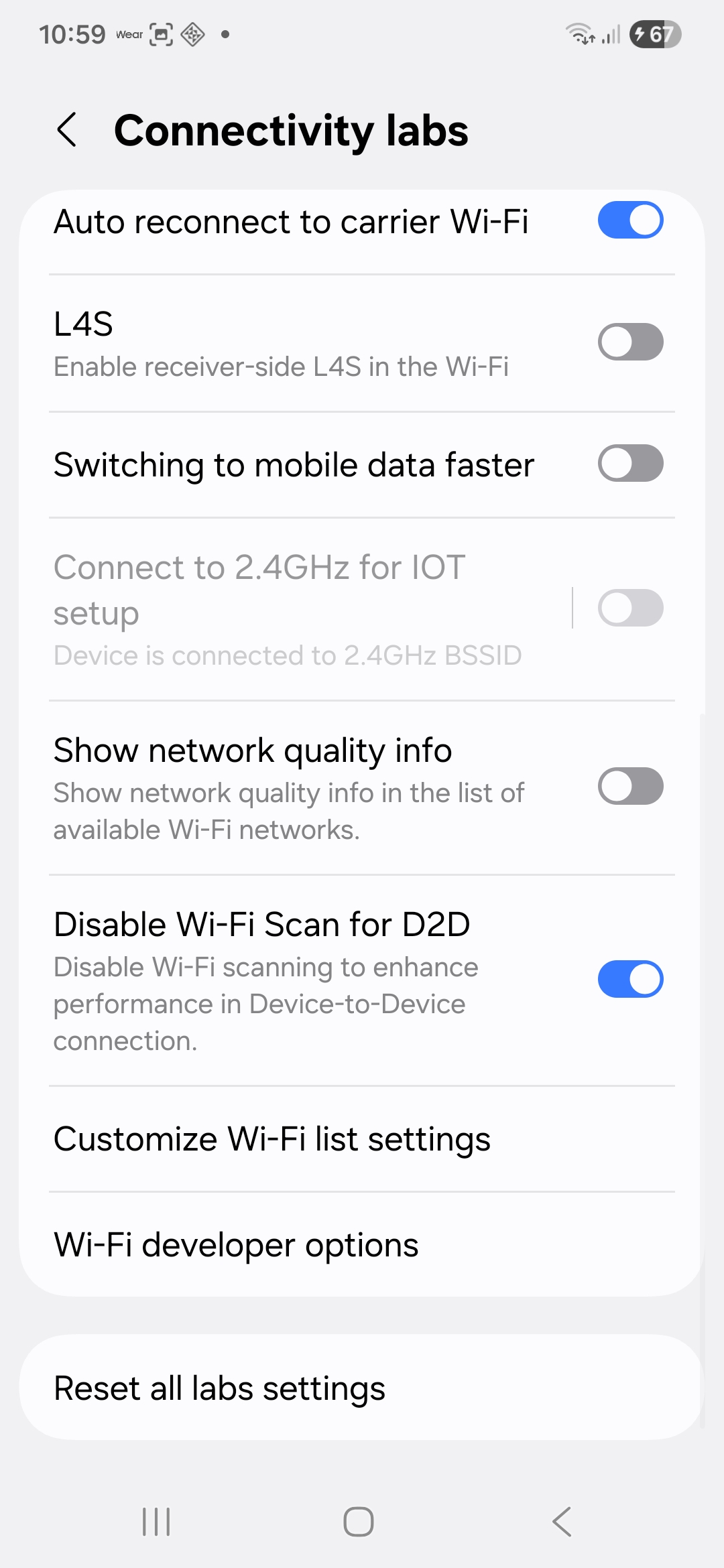Turn off Auto reconnect to carrier Wi-Fi
Image resolution: width=724 pixels, height=1568 pixels.
(630, 220)
